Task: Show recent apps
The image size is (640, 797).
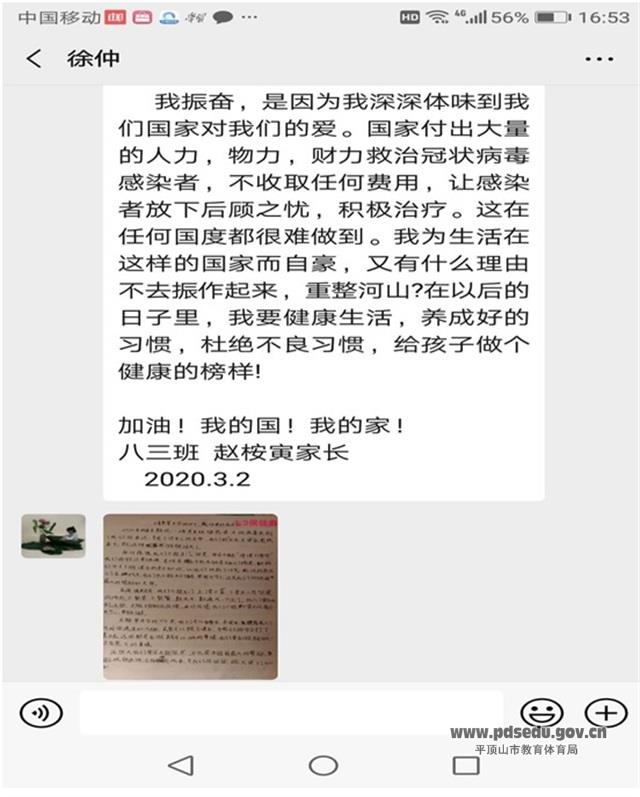Action: click(466, 766)
